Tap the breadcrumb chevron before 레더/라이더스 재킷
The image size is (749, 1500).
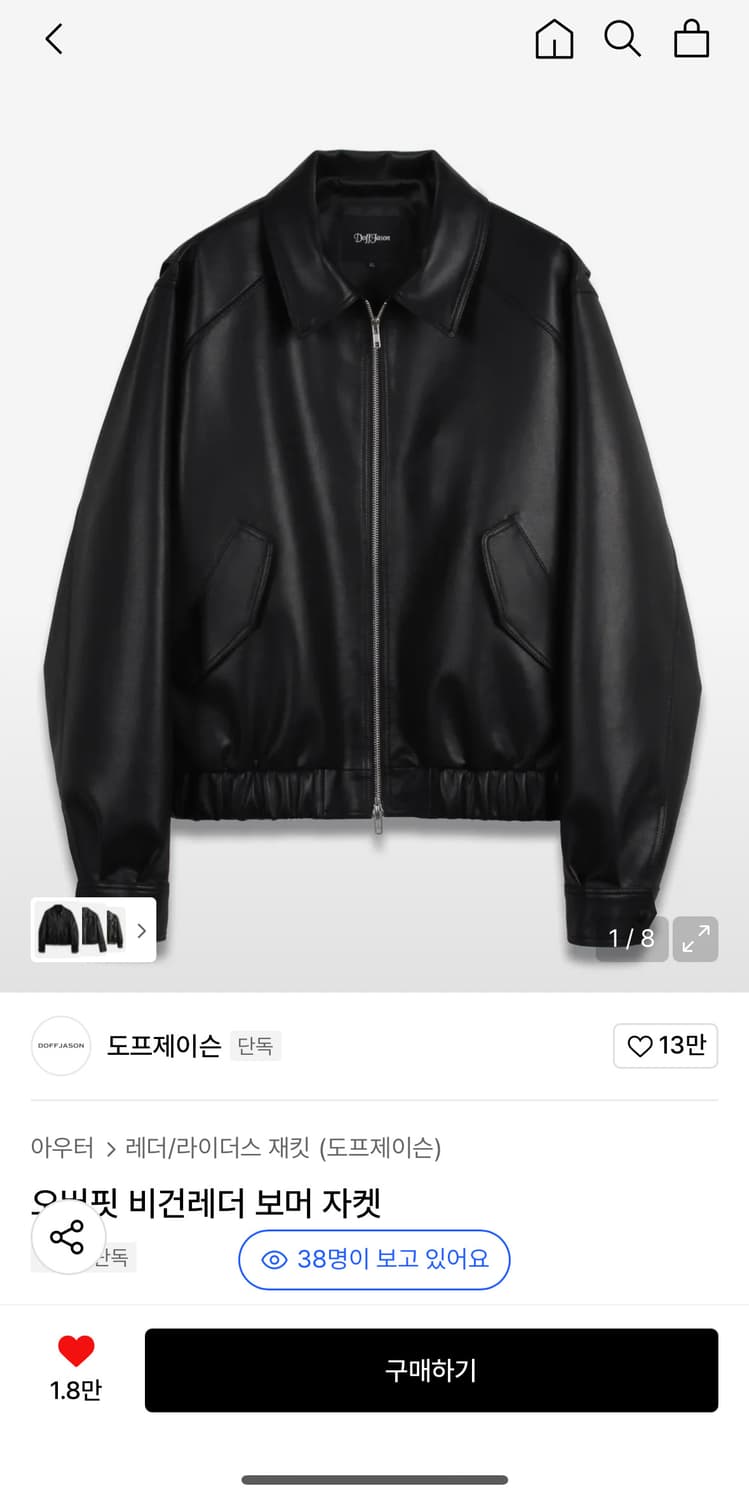[x=110, y=1148]
